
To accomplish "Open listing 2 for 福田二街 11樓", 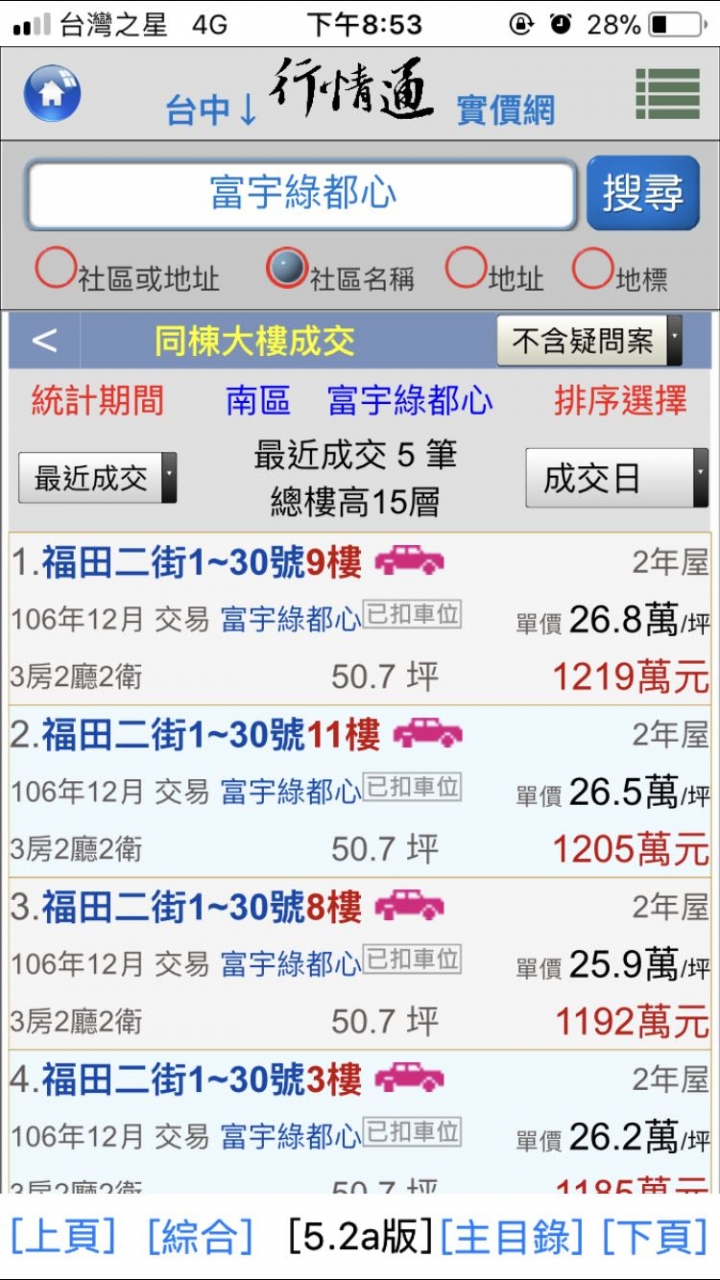I will [195, 736].
